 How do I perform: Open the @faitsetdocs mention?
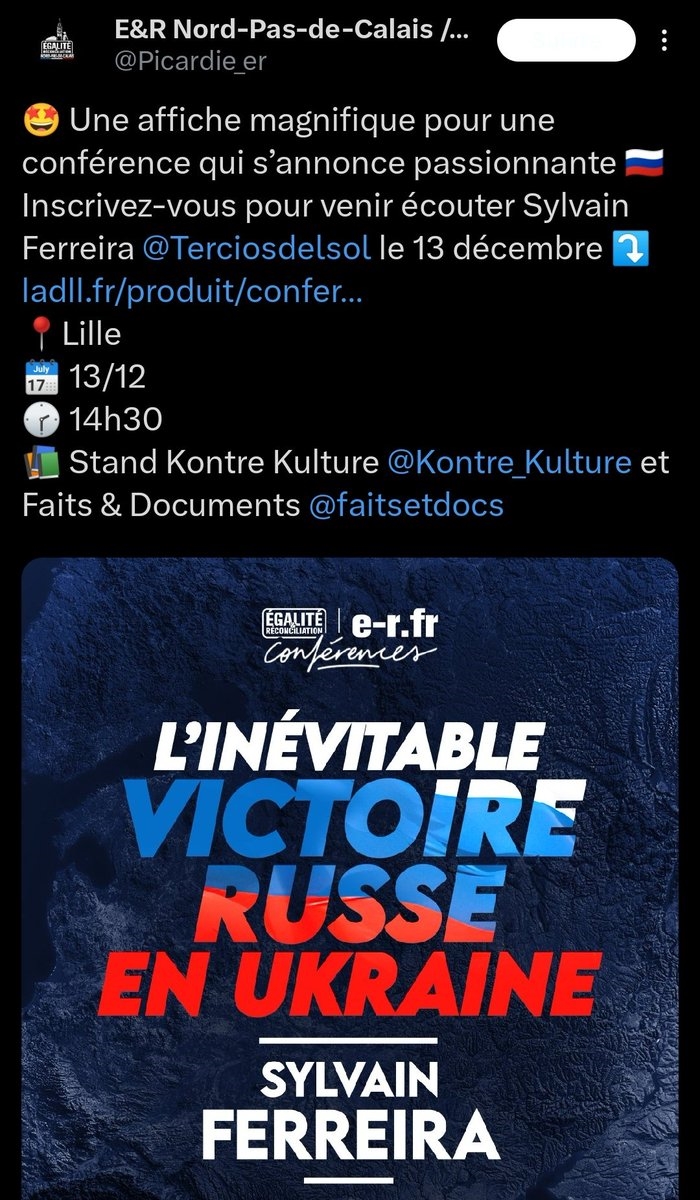(406, 505)
